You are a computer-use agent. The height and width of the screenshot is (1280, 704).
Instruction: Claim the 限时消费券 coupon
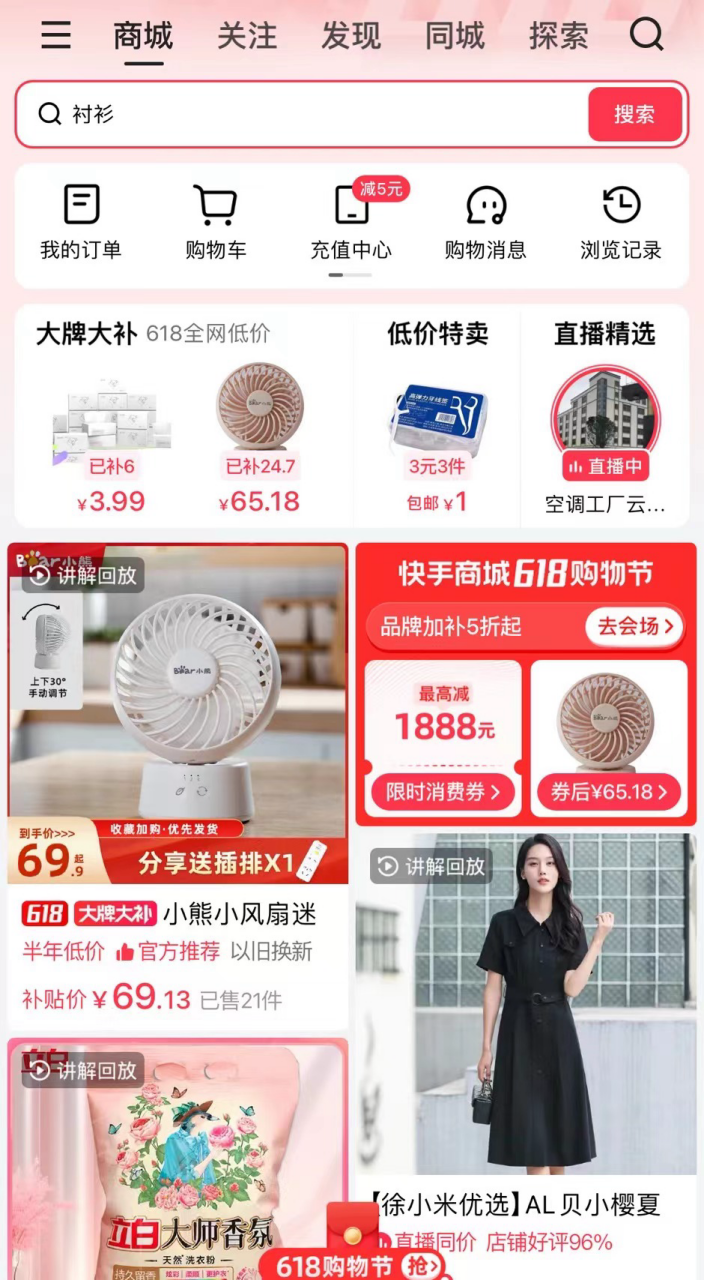443,793
